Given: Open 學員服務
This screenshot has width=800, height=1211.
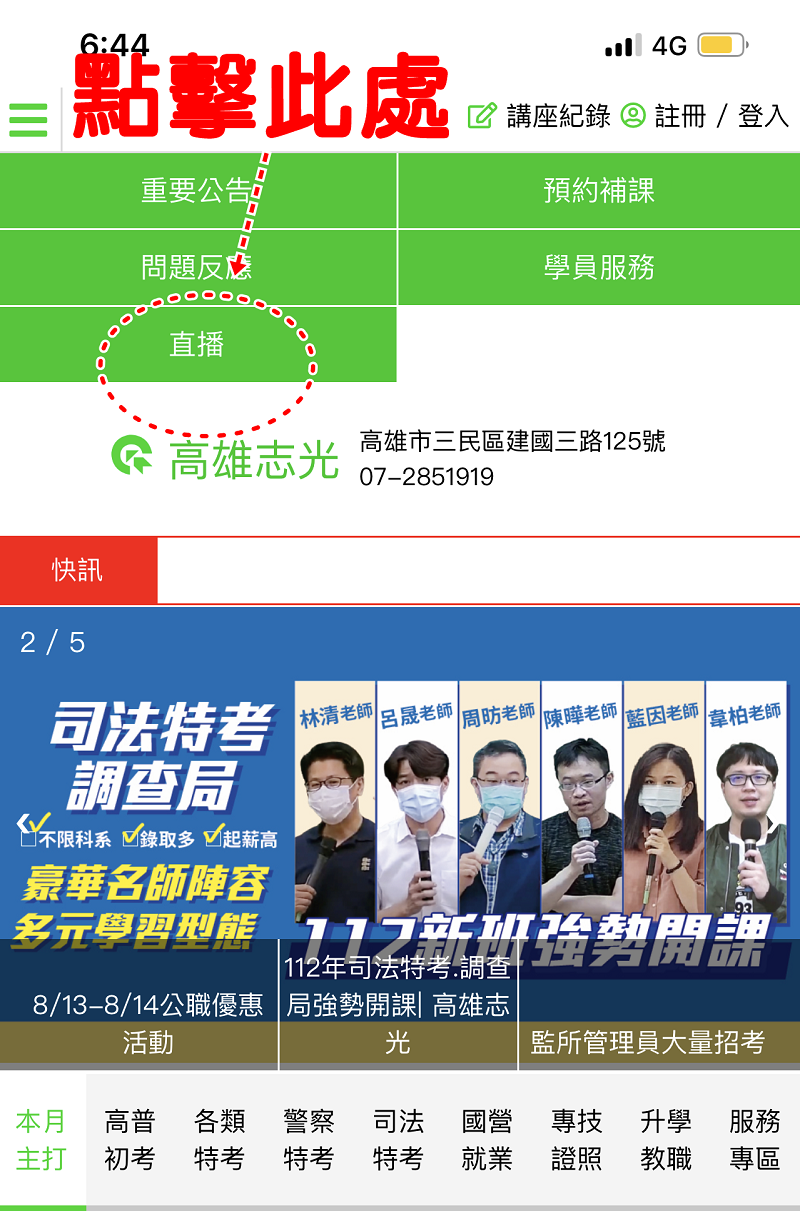Looking at the screenshot, I should point(598,268).
